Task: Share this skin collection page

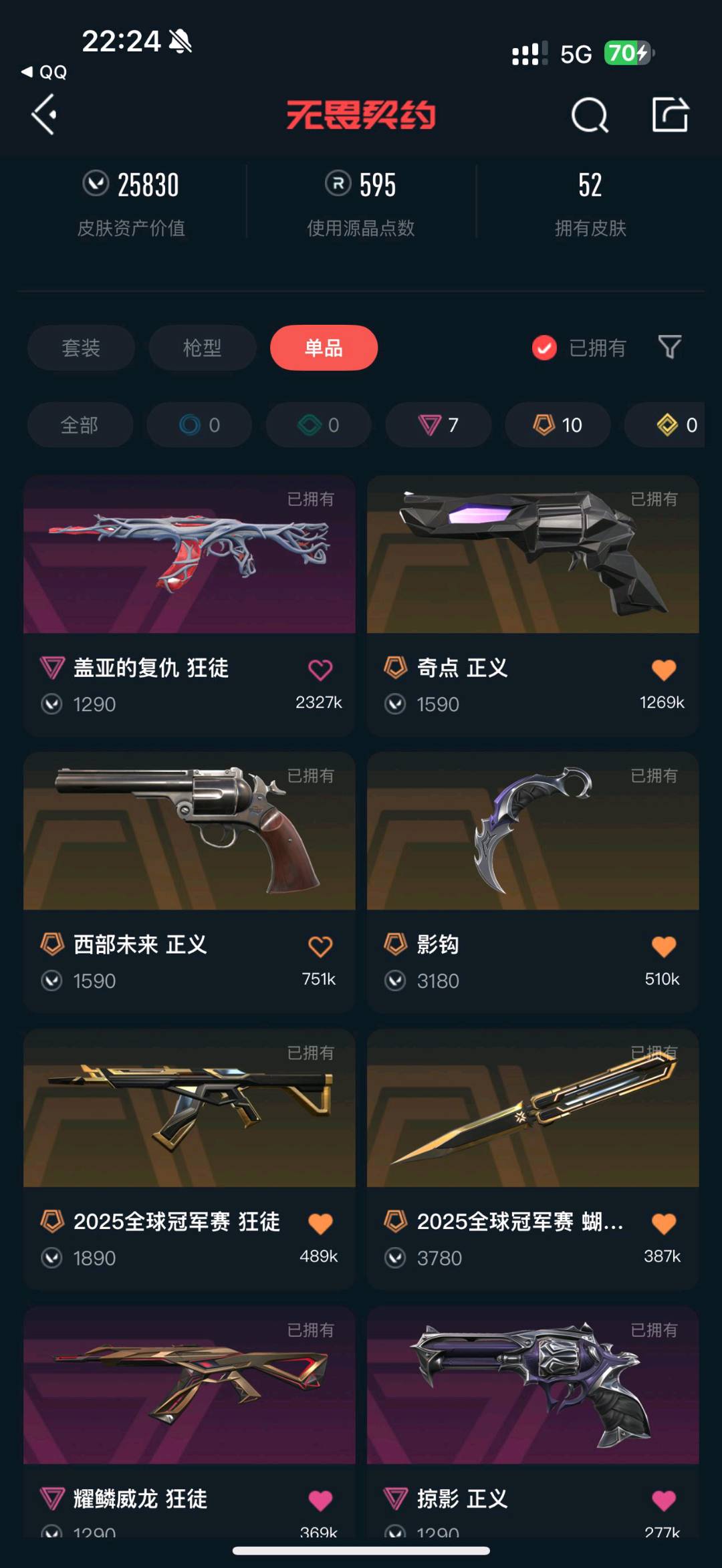Action: click(x=670, y=114)
